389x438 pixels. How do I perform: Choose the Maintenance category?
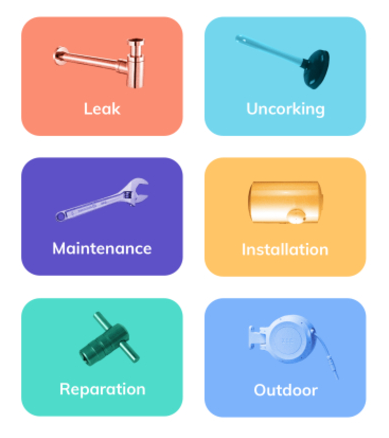(x=102, y=217)
